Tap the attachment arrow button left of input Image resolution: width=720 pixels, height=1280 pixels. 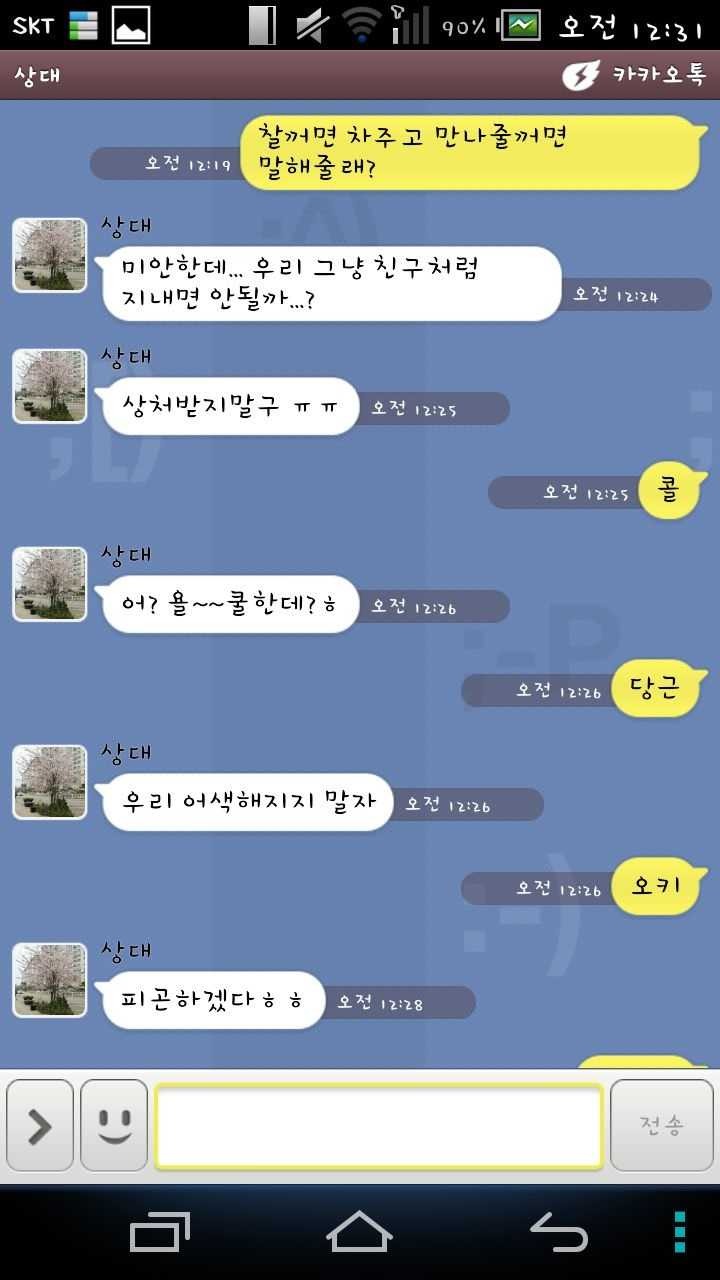point(39,1127)
